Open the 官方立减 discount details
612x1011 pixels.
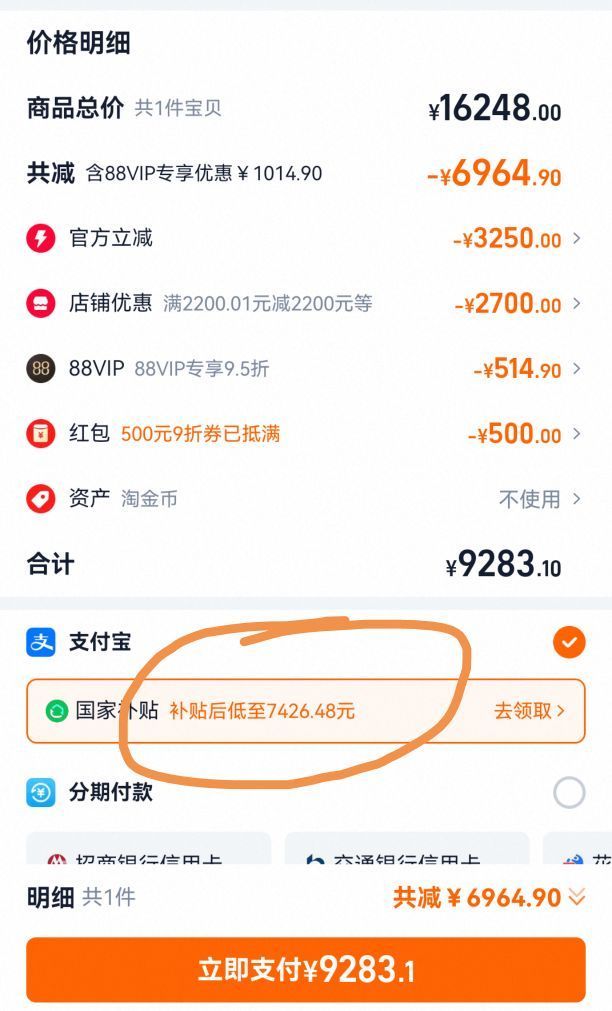[305, 239]
